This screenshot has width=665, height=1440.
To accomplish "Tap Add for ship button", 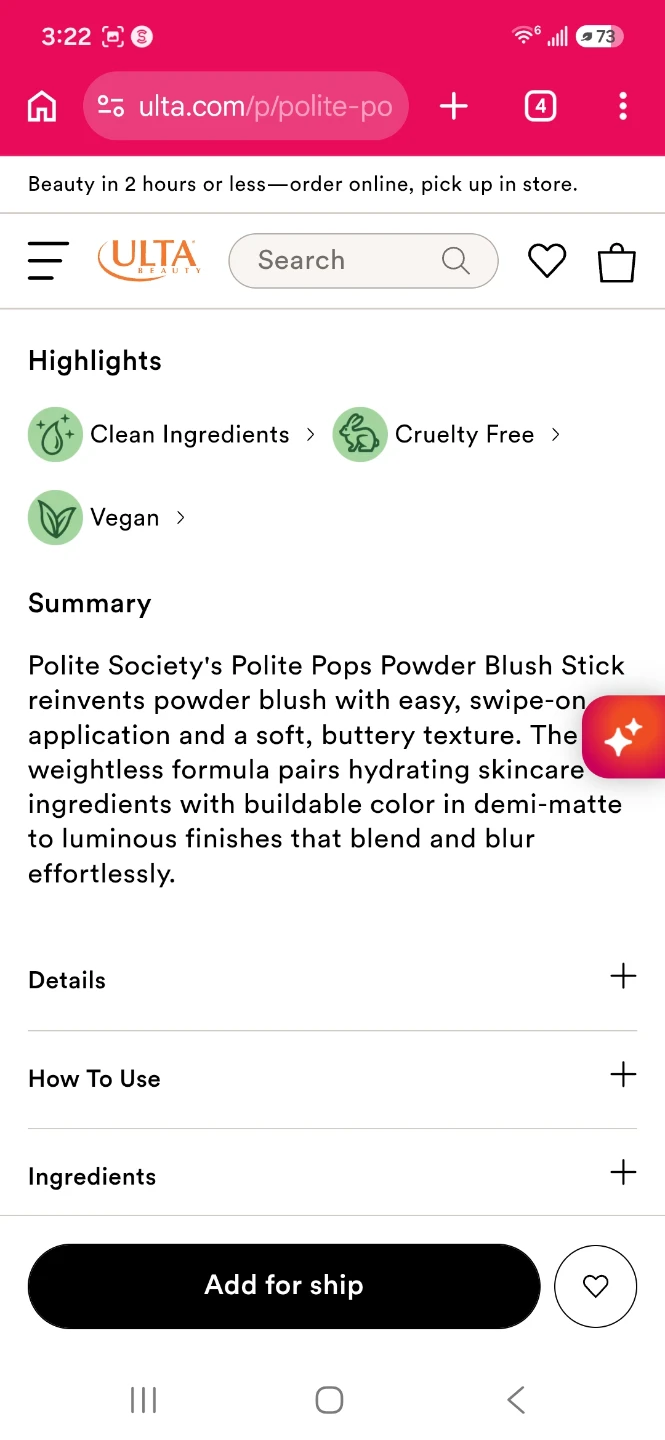I will click(x=284, y=1286).
